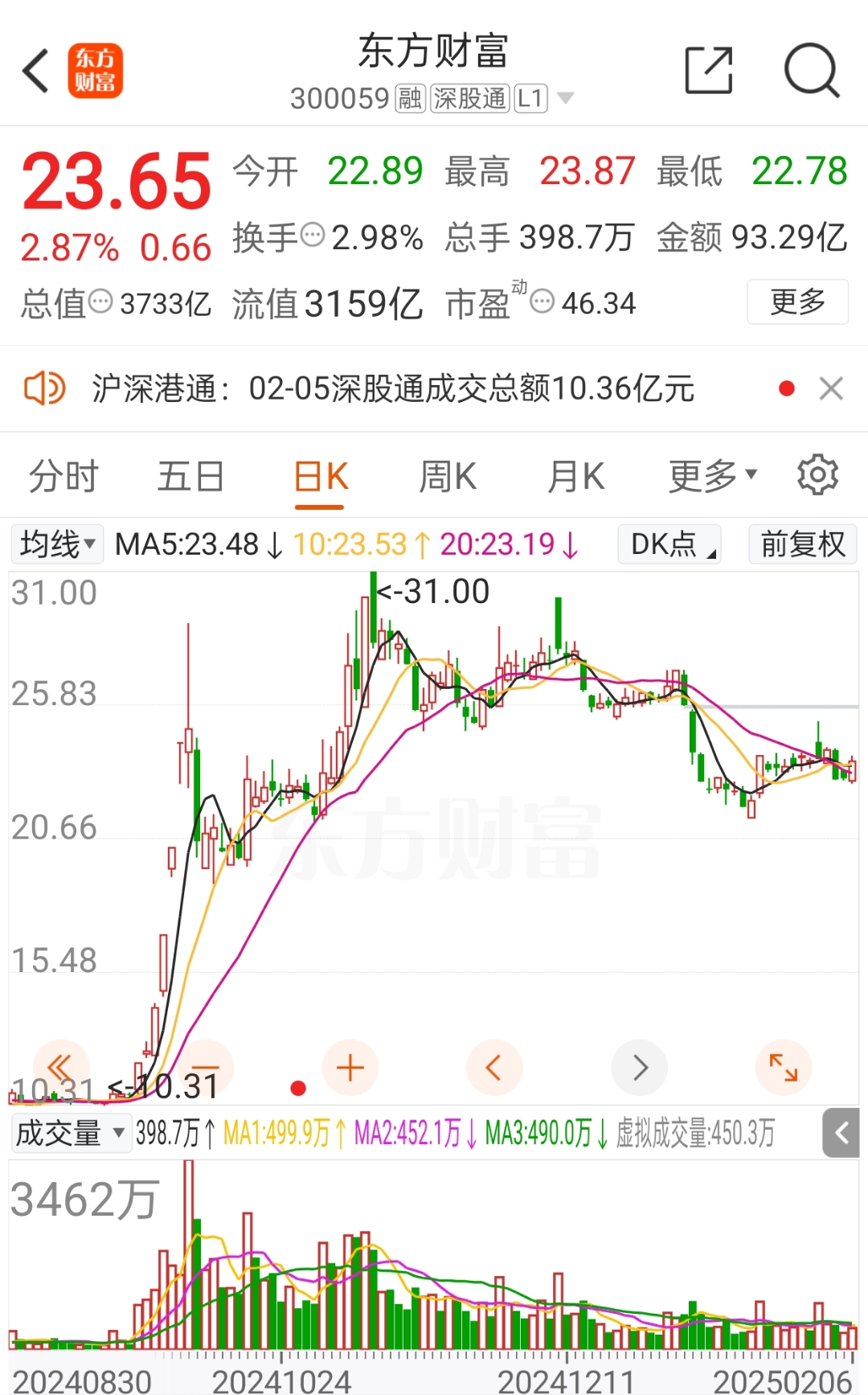Open the 沪深港通 news ticker
The width and height of the screenshot is (868, 1395).
click(x=392, y=389)
